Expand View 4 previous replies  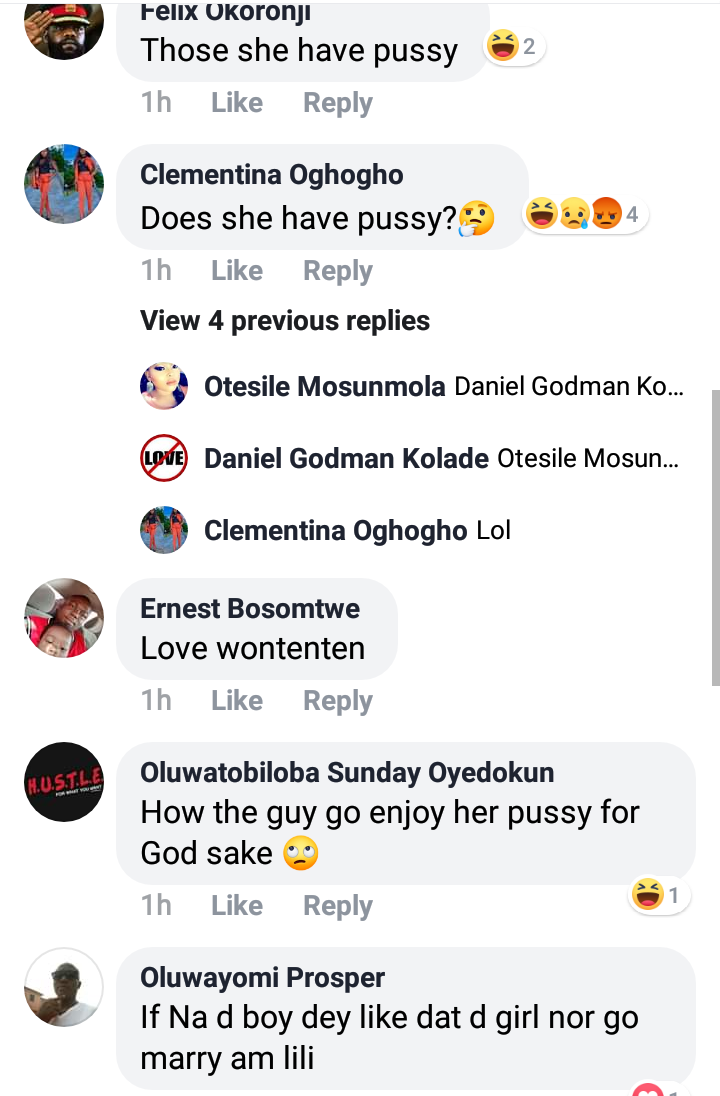[285, 321]
